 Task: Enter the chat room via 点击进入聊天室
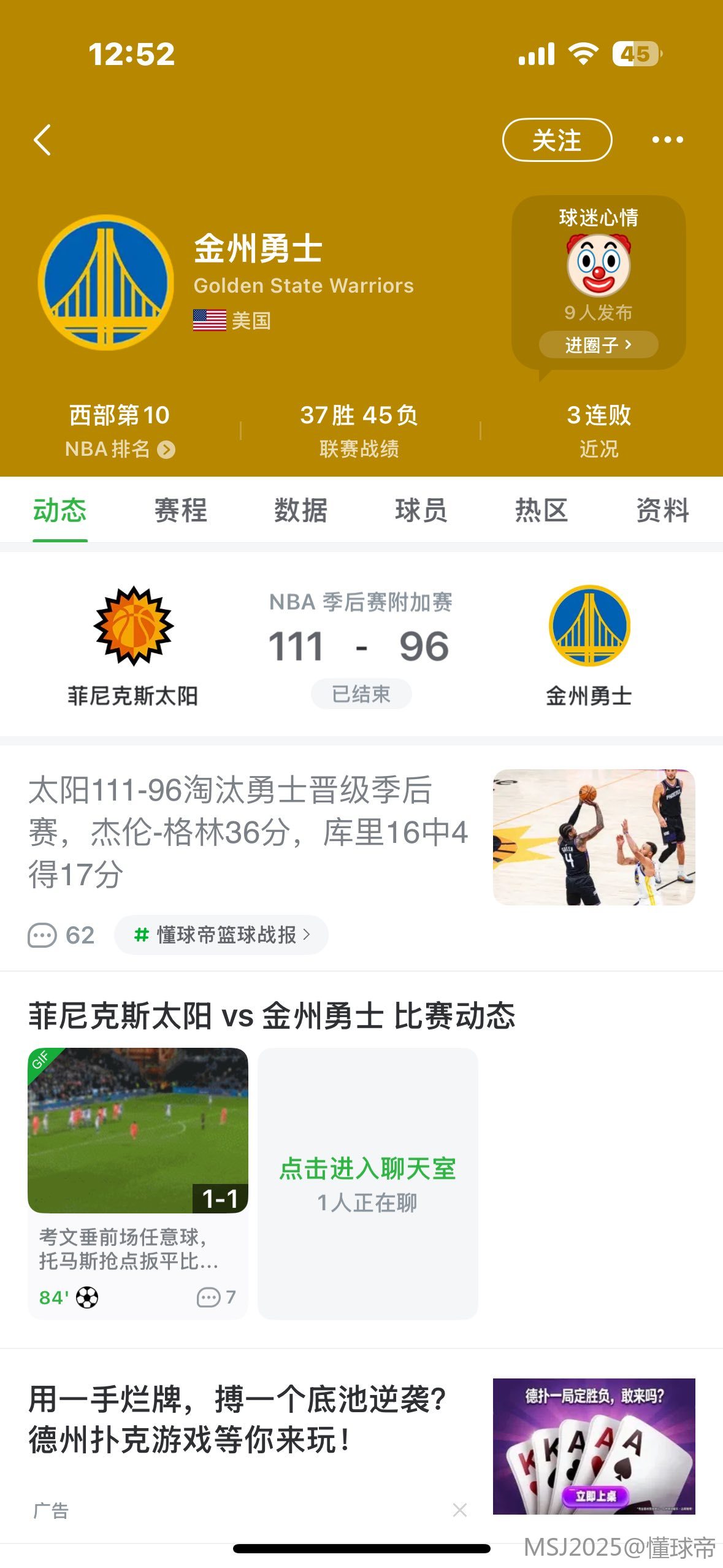pos(367,1183)
